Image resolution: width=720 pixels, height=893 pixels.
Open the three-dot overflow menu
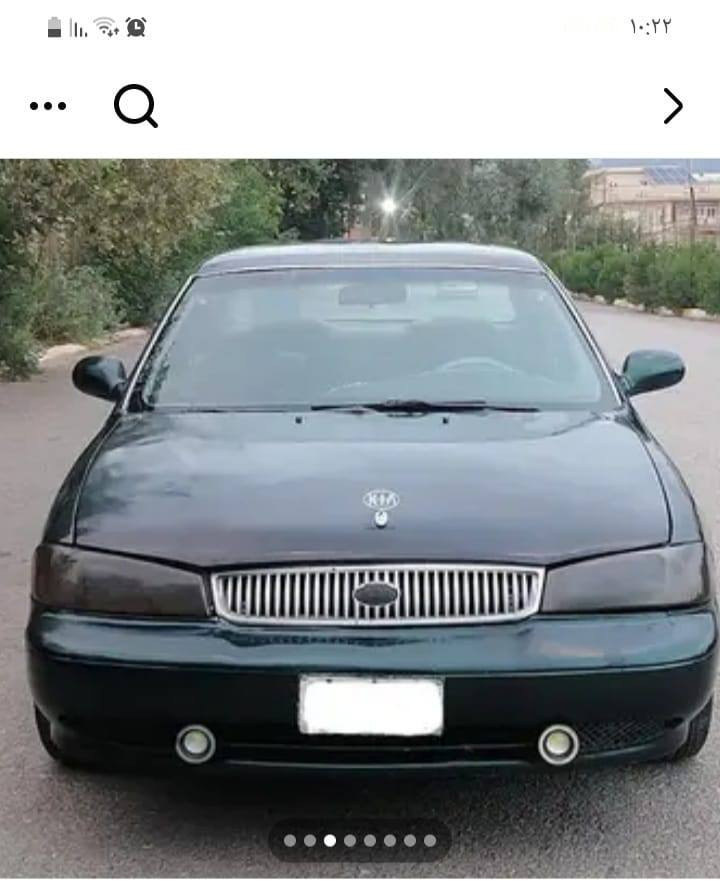[x=48, y=106]
